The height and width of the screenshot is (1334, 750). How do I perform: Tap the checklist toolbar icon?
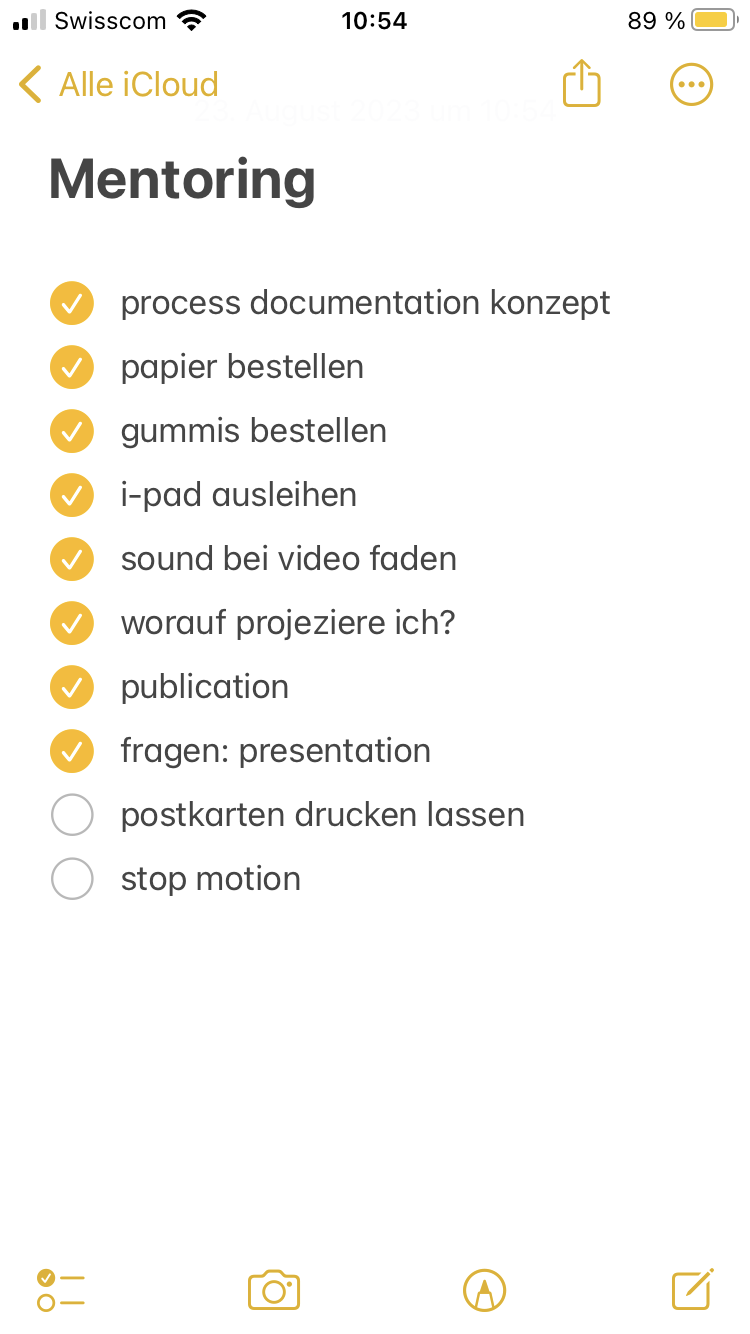pyautogui.click(x=61, y=1290)
